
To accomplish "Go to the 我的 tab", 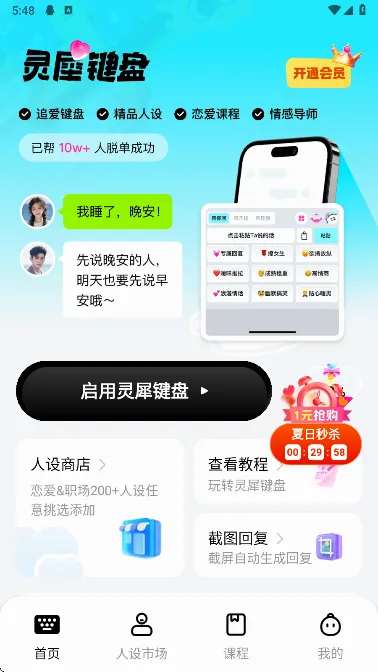I will tap(330, 636).
